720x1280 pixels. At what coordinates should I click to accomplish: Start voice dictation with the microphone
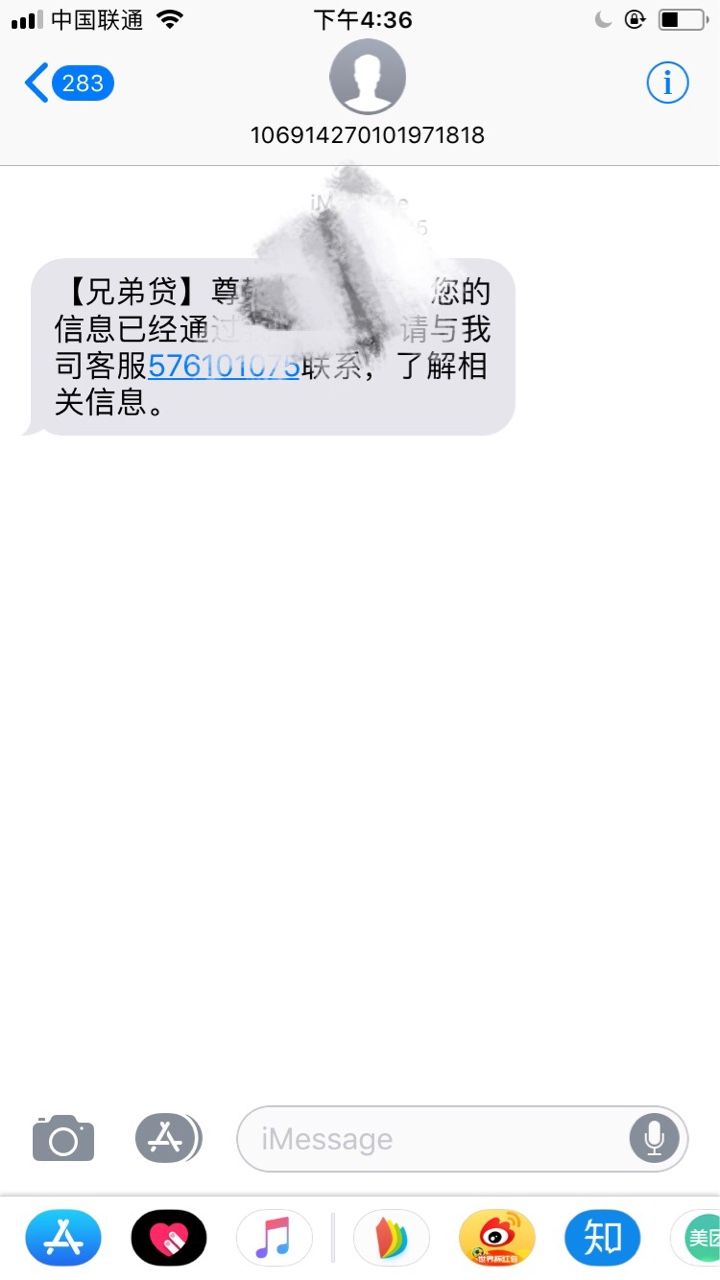(x=655, y=1138)
